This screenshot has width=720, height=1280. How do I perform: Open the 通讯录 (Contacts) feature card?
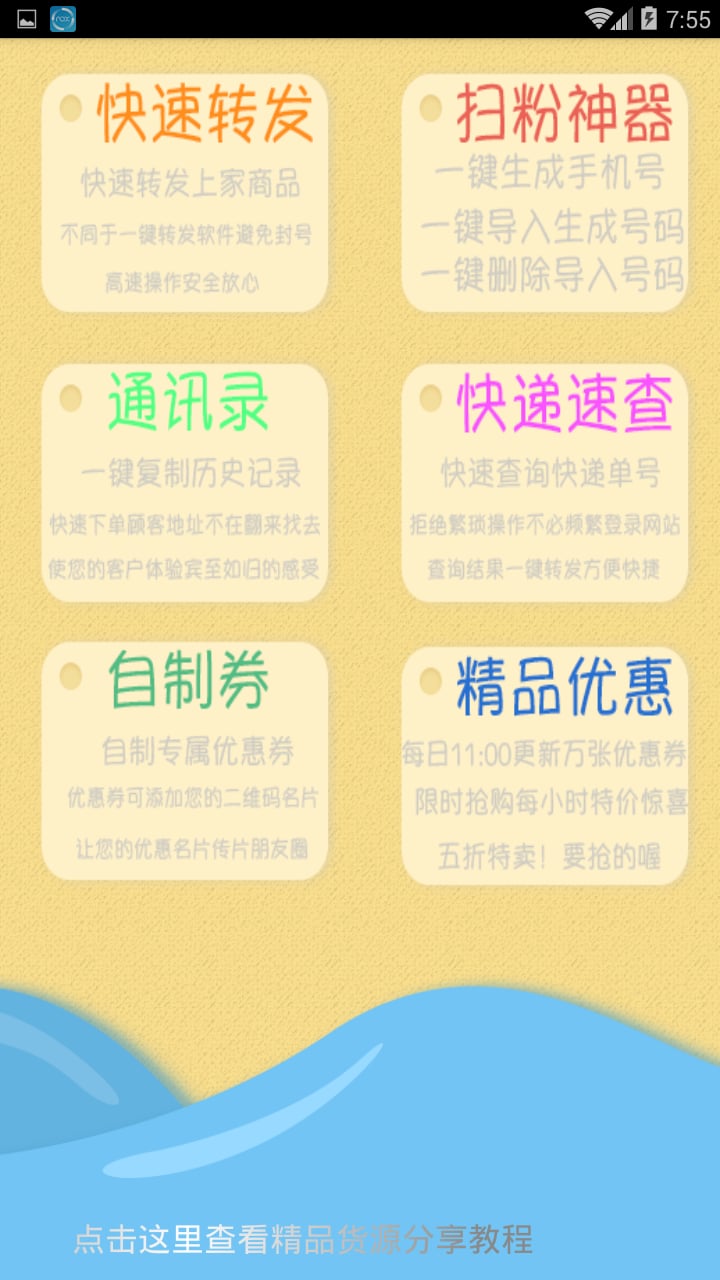185,480
